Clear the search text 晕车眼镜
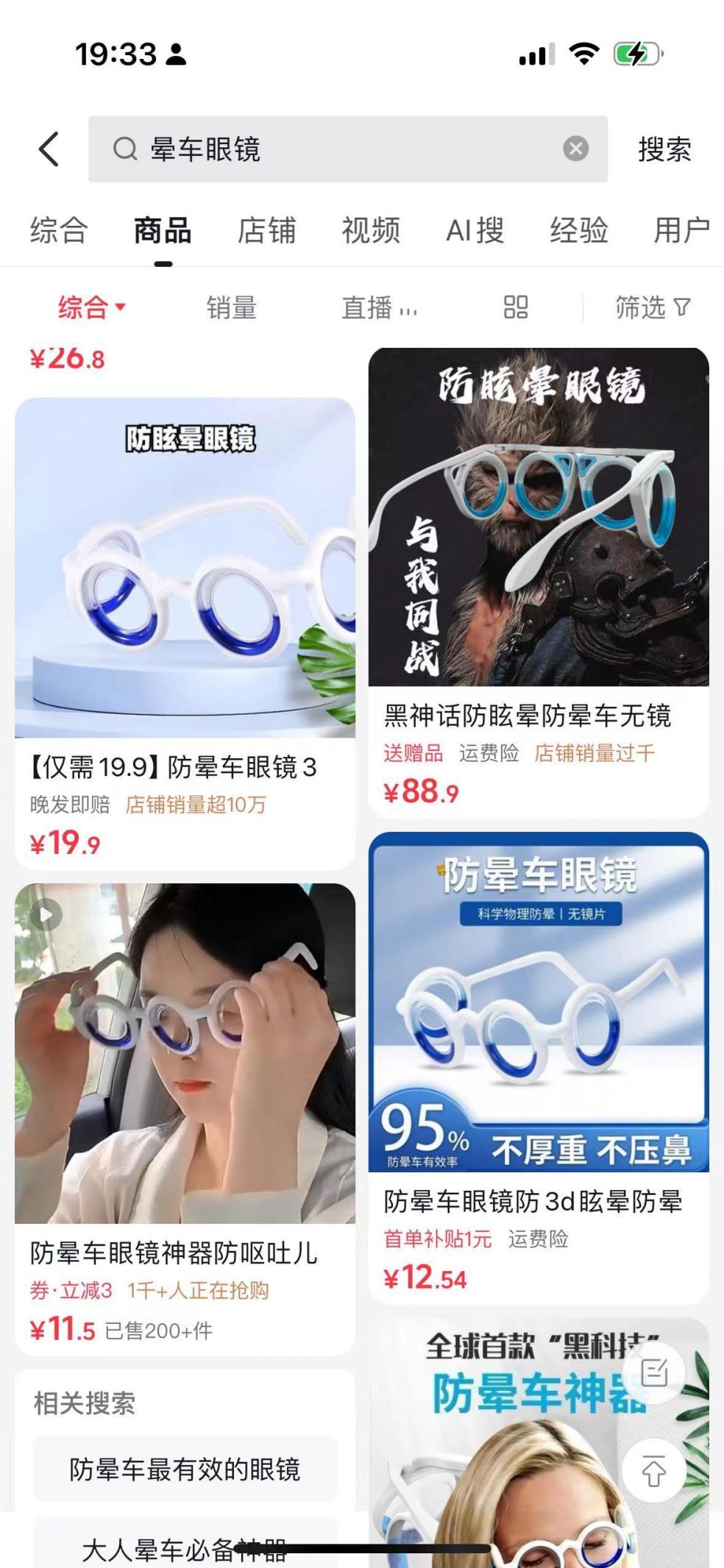The height and width of the screenshot is (1568, 724). 575,149
